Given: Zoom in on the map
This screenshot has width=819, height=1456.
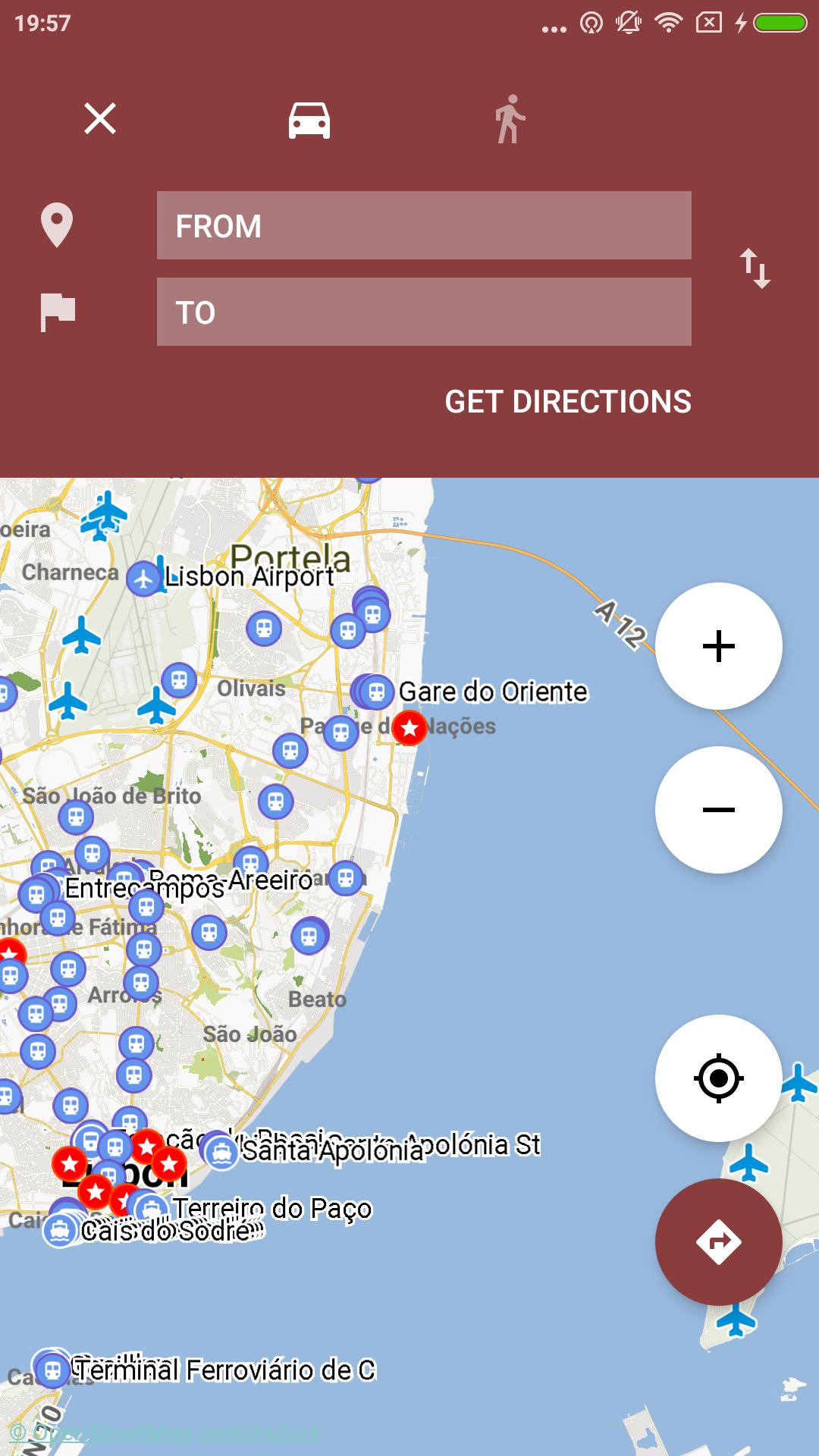Looking at the screenshot, I should click(x=718, y=646).
